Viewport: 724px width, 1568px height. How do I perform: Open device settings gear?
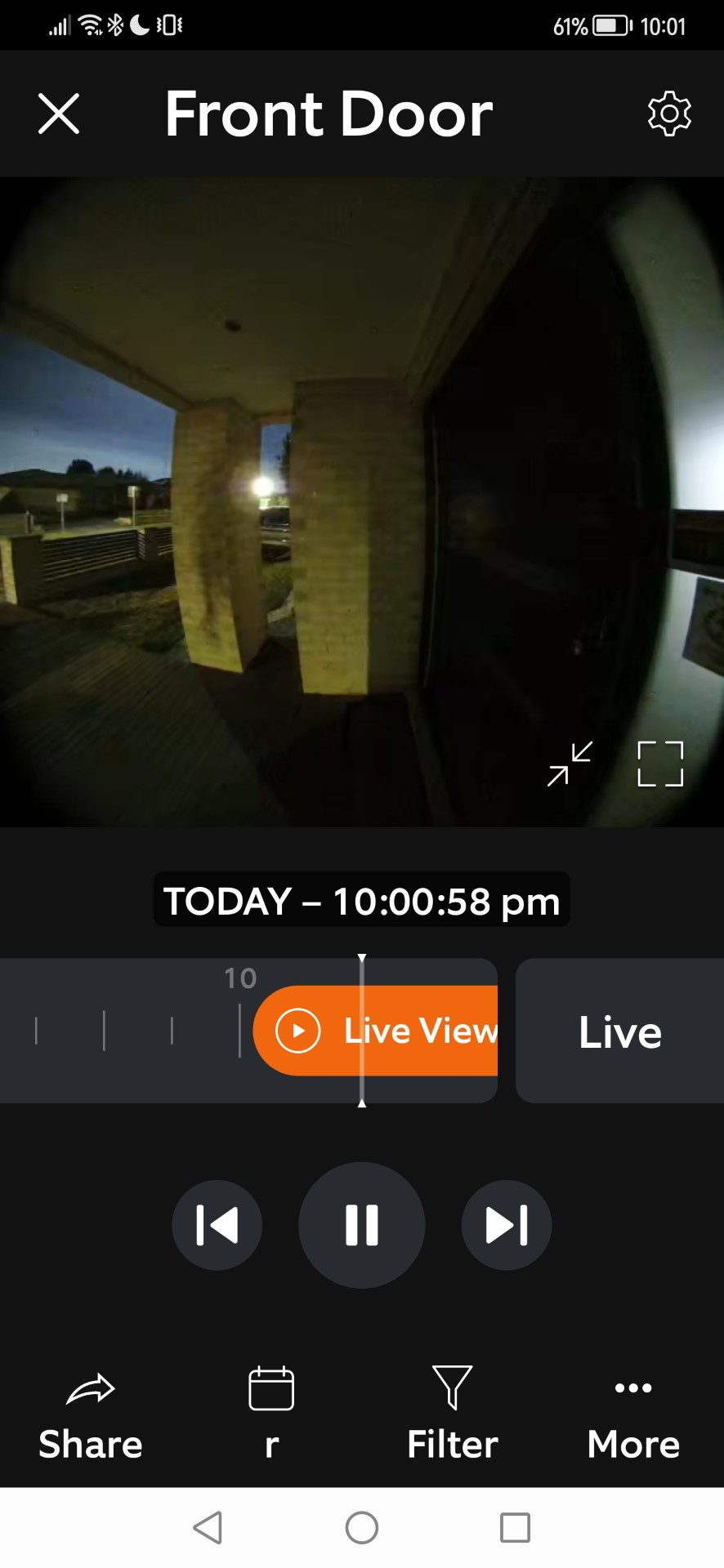[669, 114]
